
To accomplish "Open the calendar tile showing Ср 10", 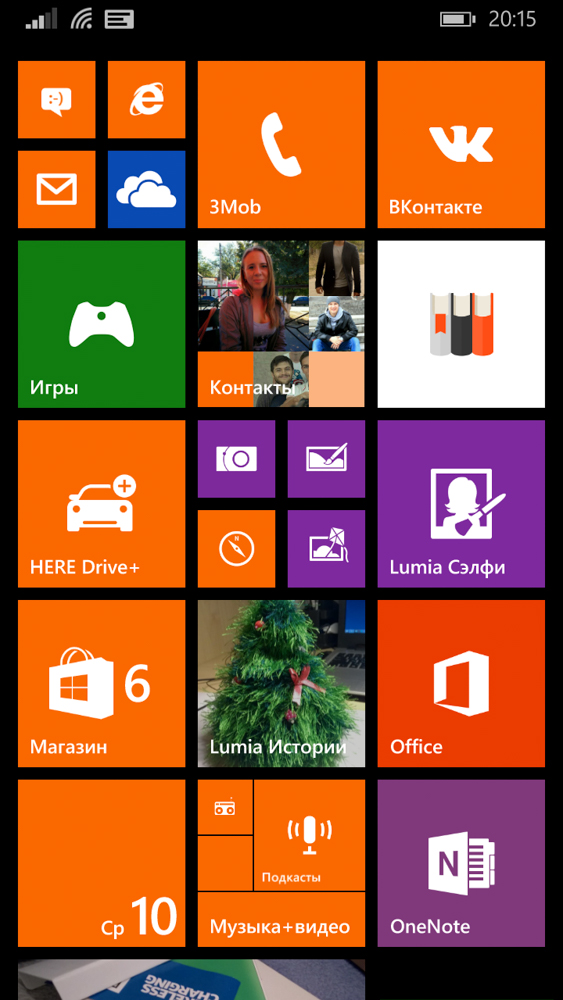I will [101, 863].
